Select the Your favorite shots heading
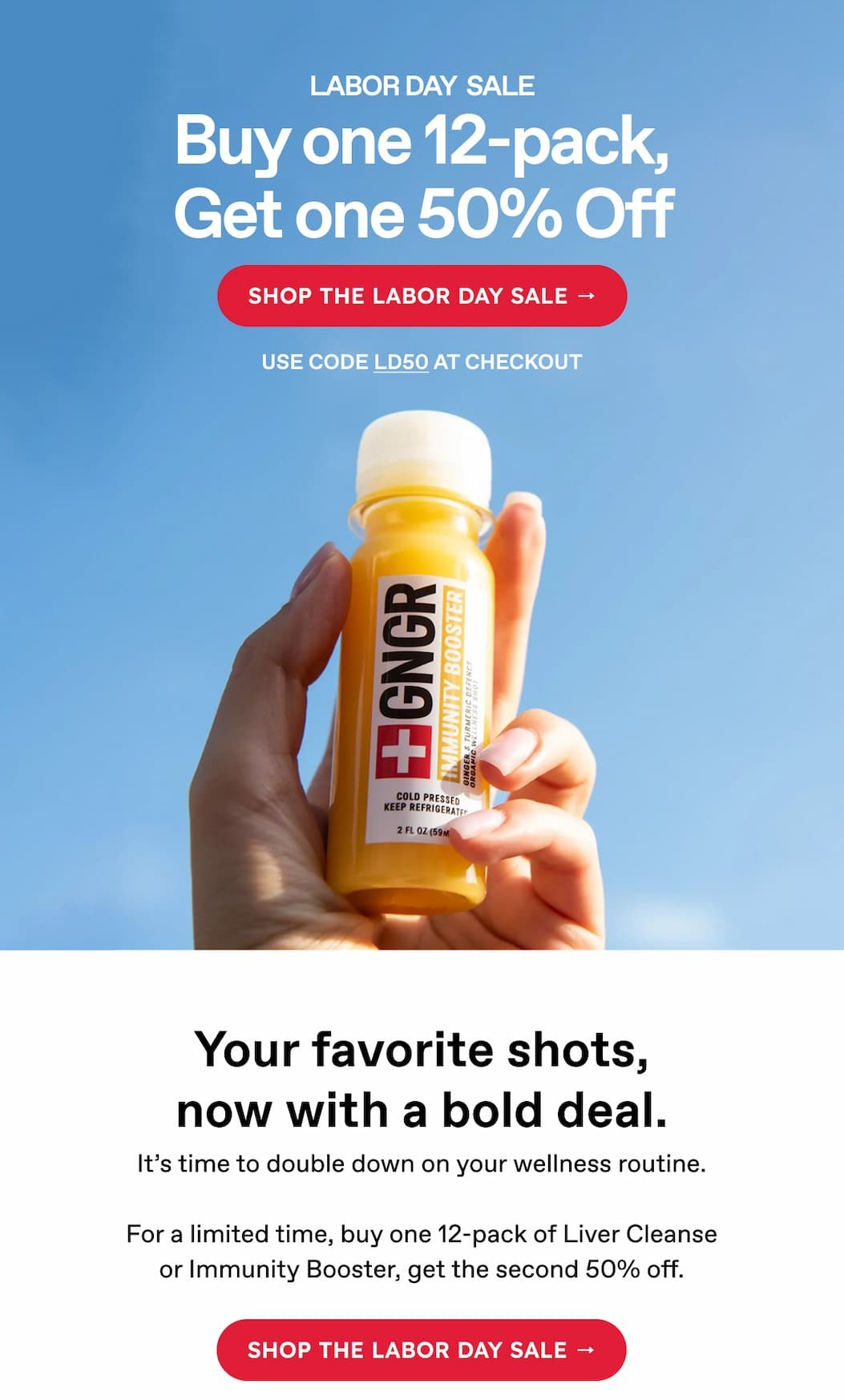This screenshot has height=1400, width=844. [x=420, y=1050]
